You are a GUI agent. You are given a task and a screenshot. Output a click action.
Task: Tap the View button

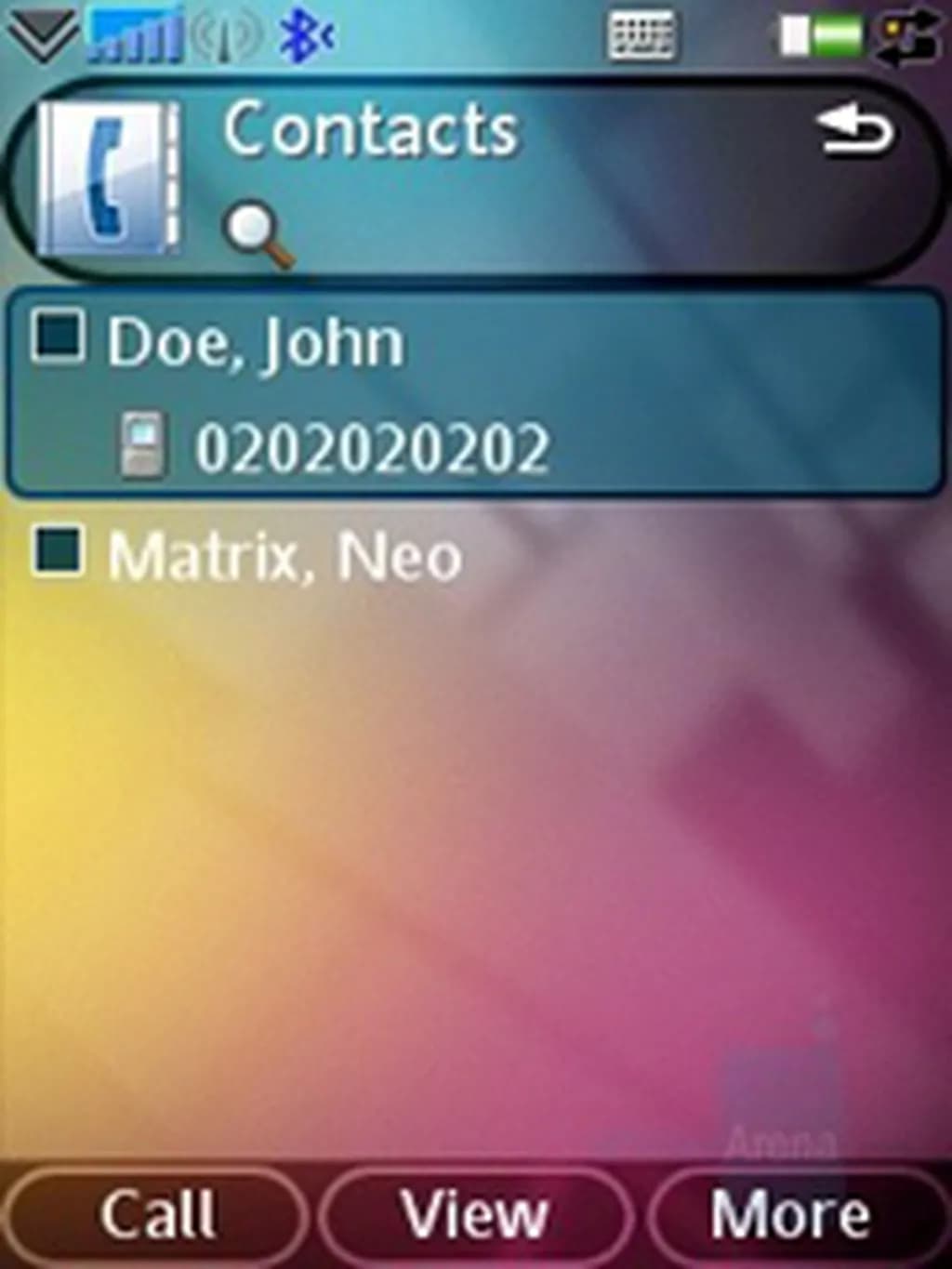(x=474, y=1215)
